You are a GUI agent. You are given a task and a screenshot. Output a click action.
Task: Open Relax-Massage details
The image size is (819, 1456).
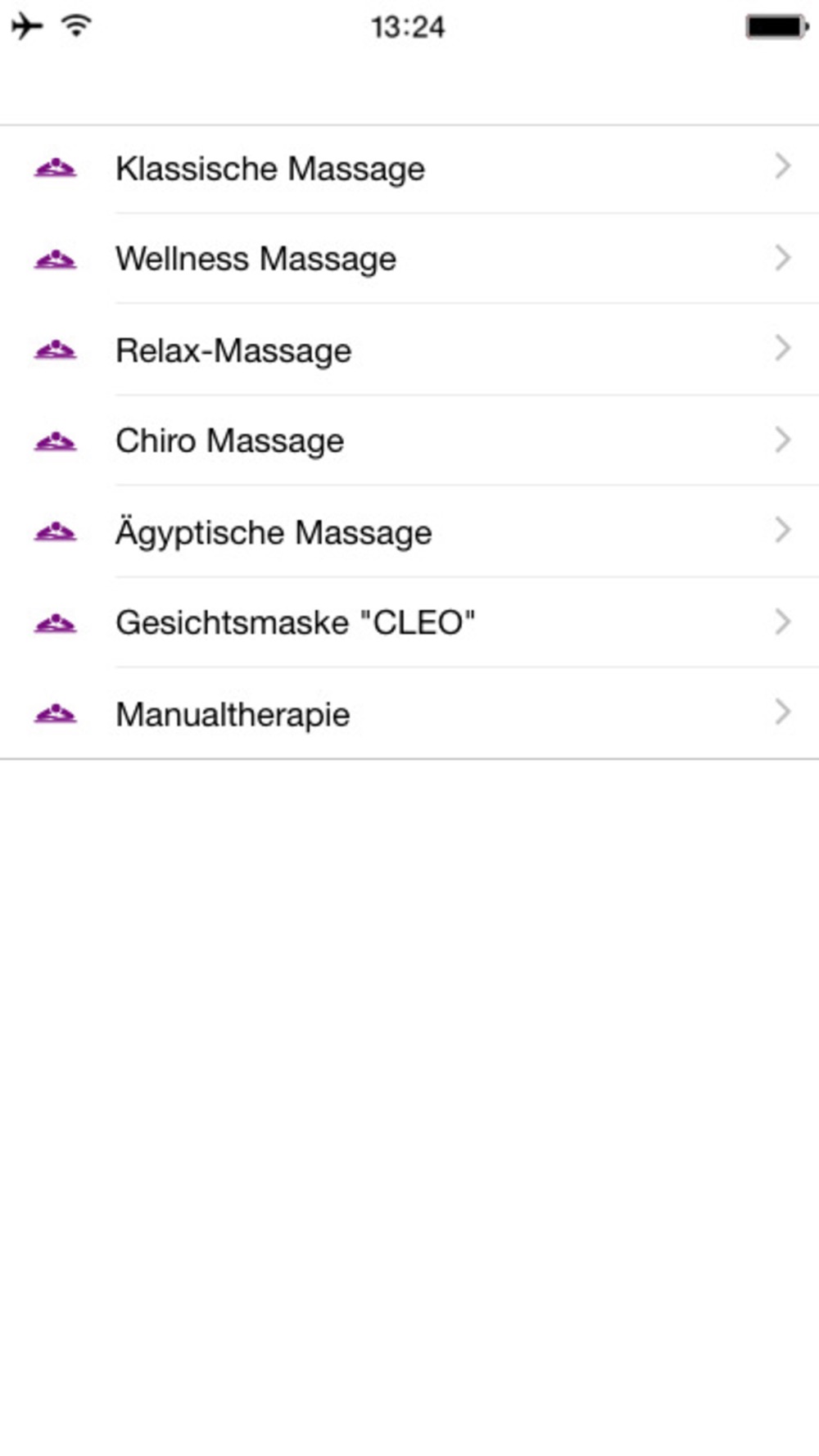409,350
